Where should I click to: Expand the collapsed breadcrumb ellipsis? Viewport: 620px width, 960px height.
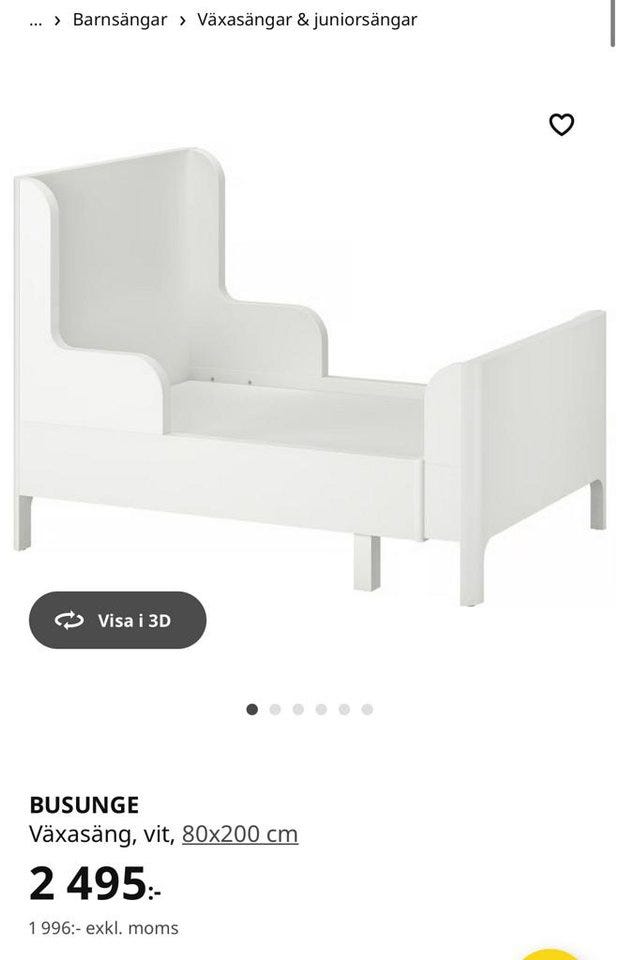coord(36,20)
